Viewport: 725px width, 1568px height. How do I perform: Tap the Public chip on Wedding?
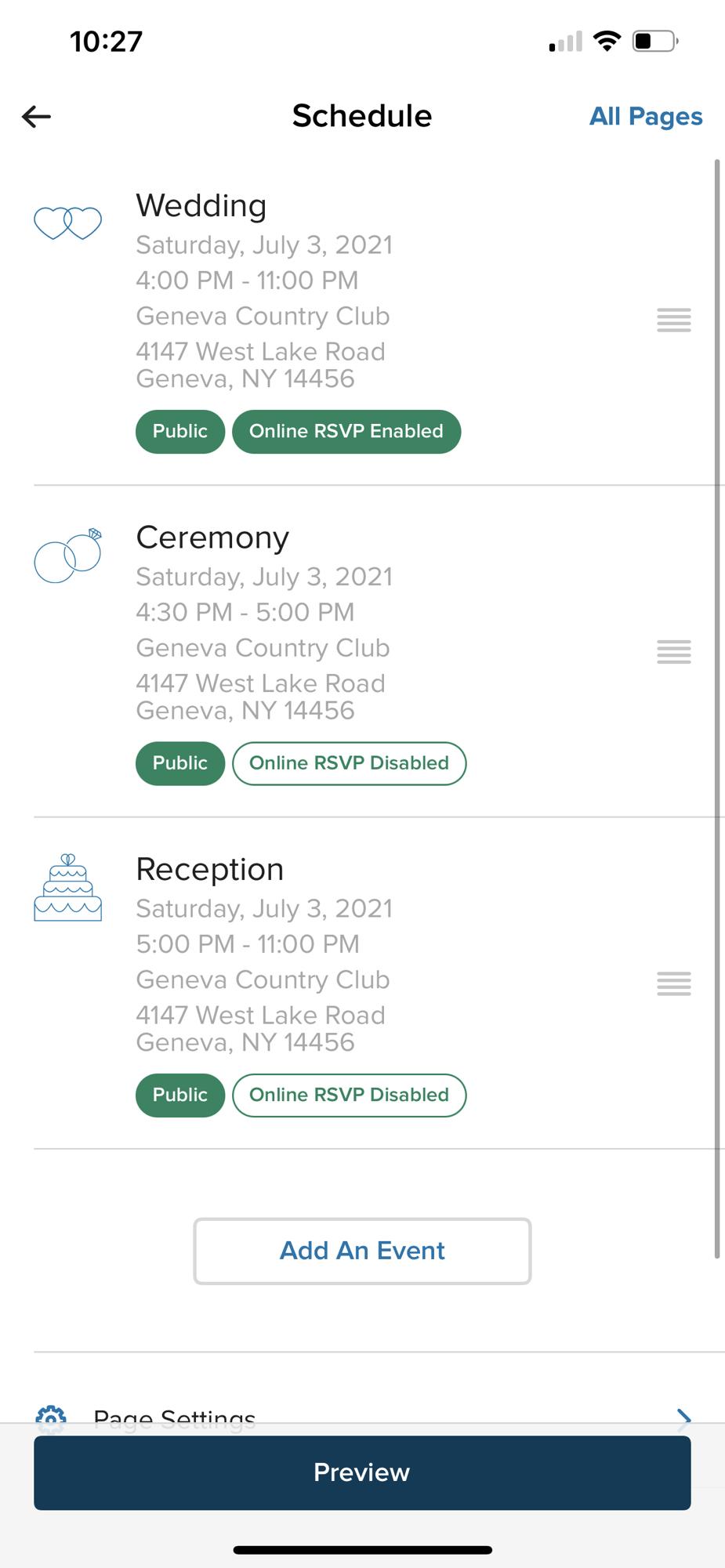coord(180,432)
